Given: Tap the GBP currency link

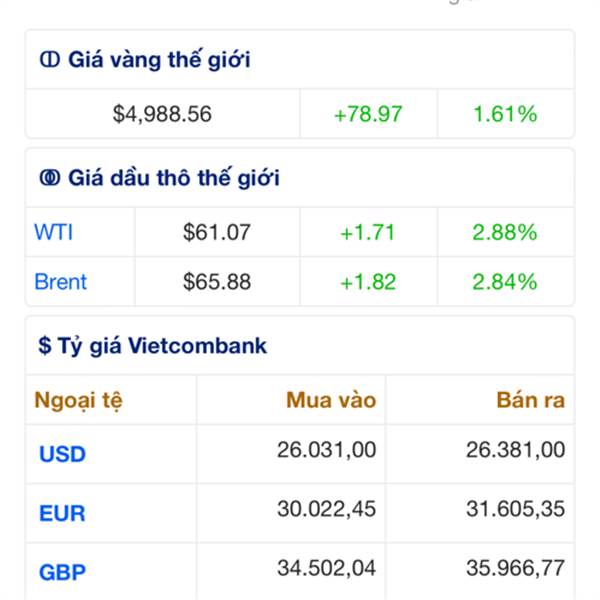Looking at the screenshot, I should [62, 573].
